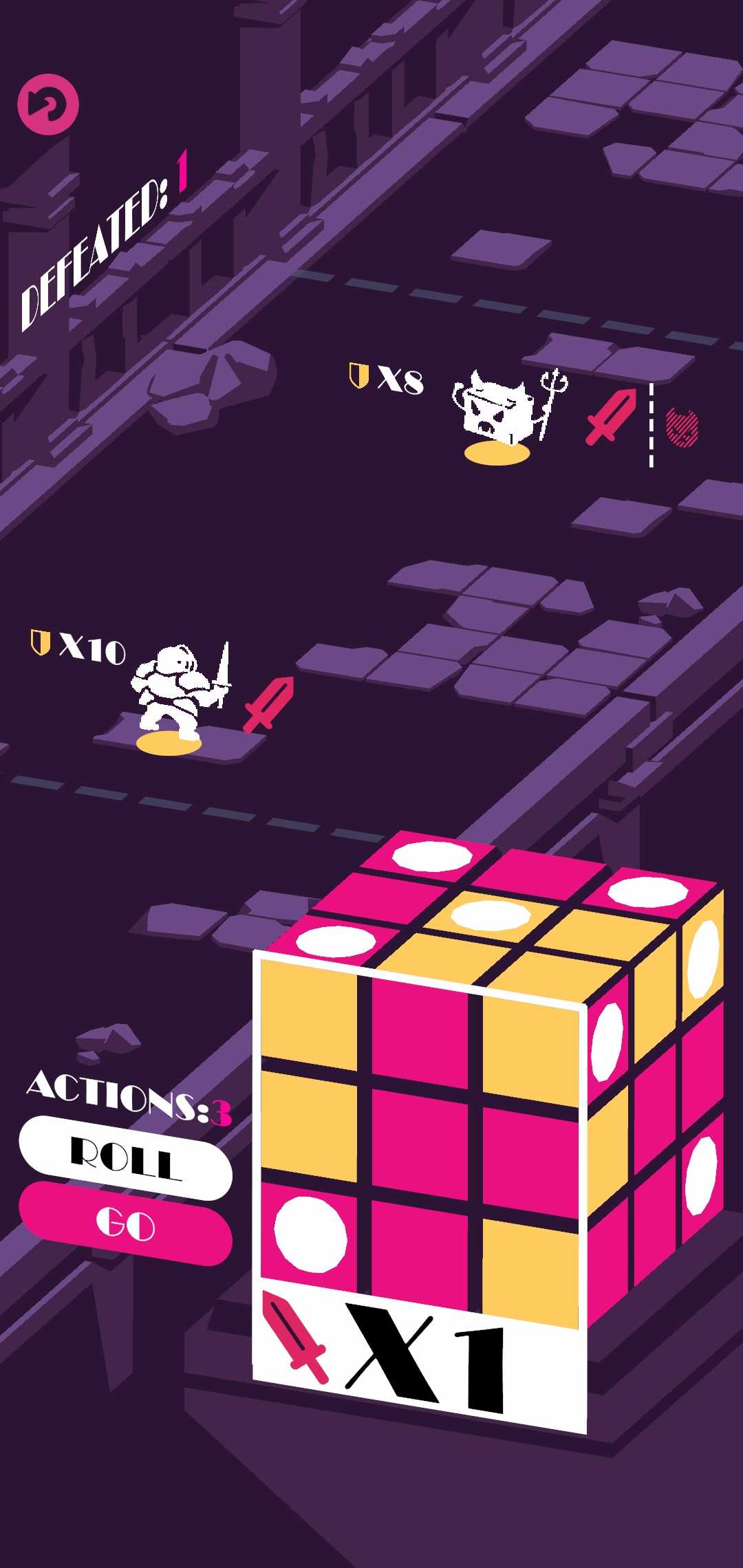Hit the pink GO button
Image resolution: width=743 pixels, height=1568 pixels.
[125, 1224]
